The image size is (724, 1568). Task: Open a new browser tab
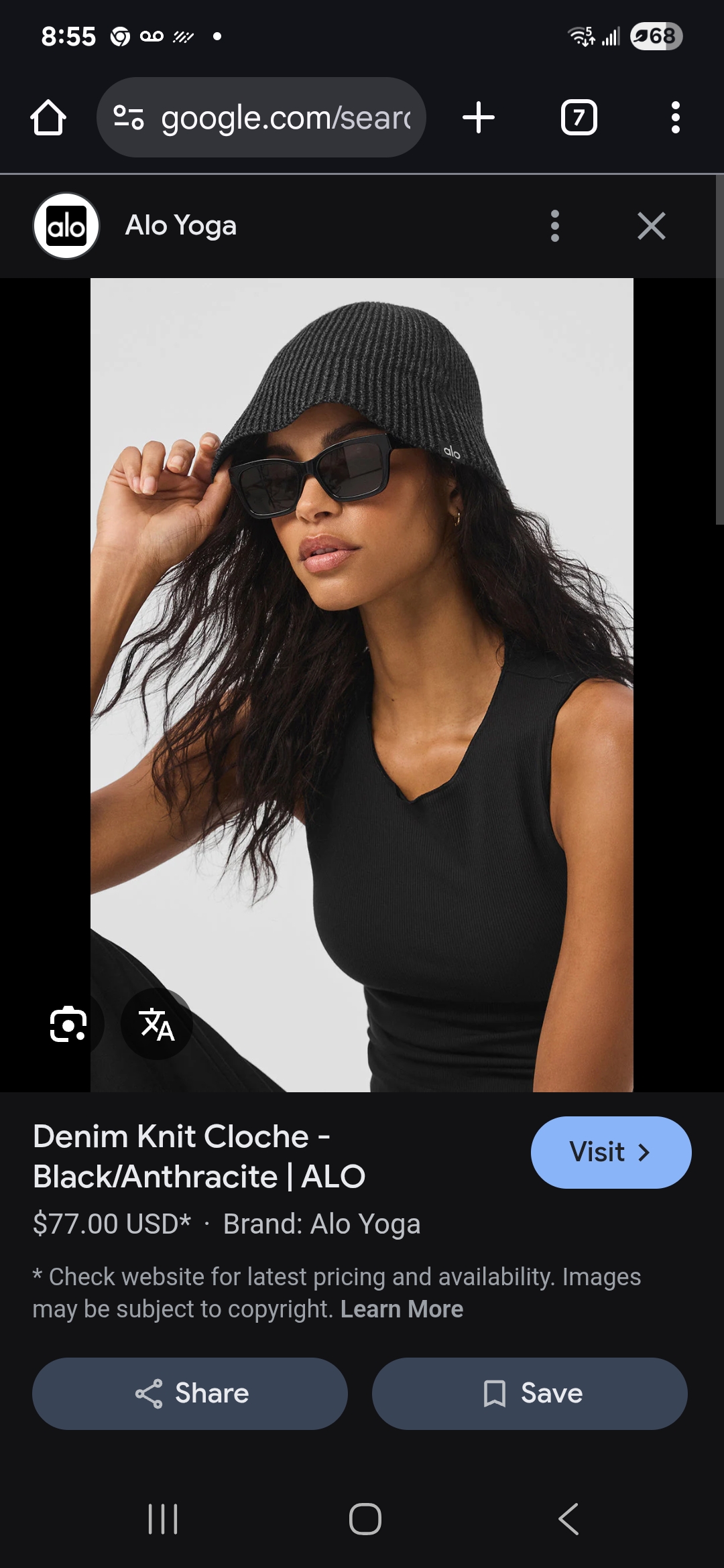click(x=479, y=118)
